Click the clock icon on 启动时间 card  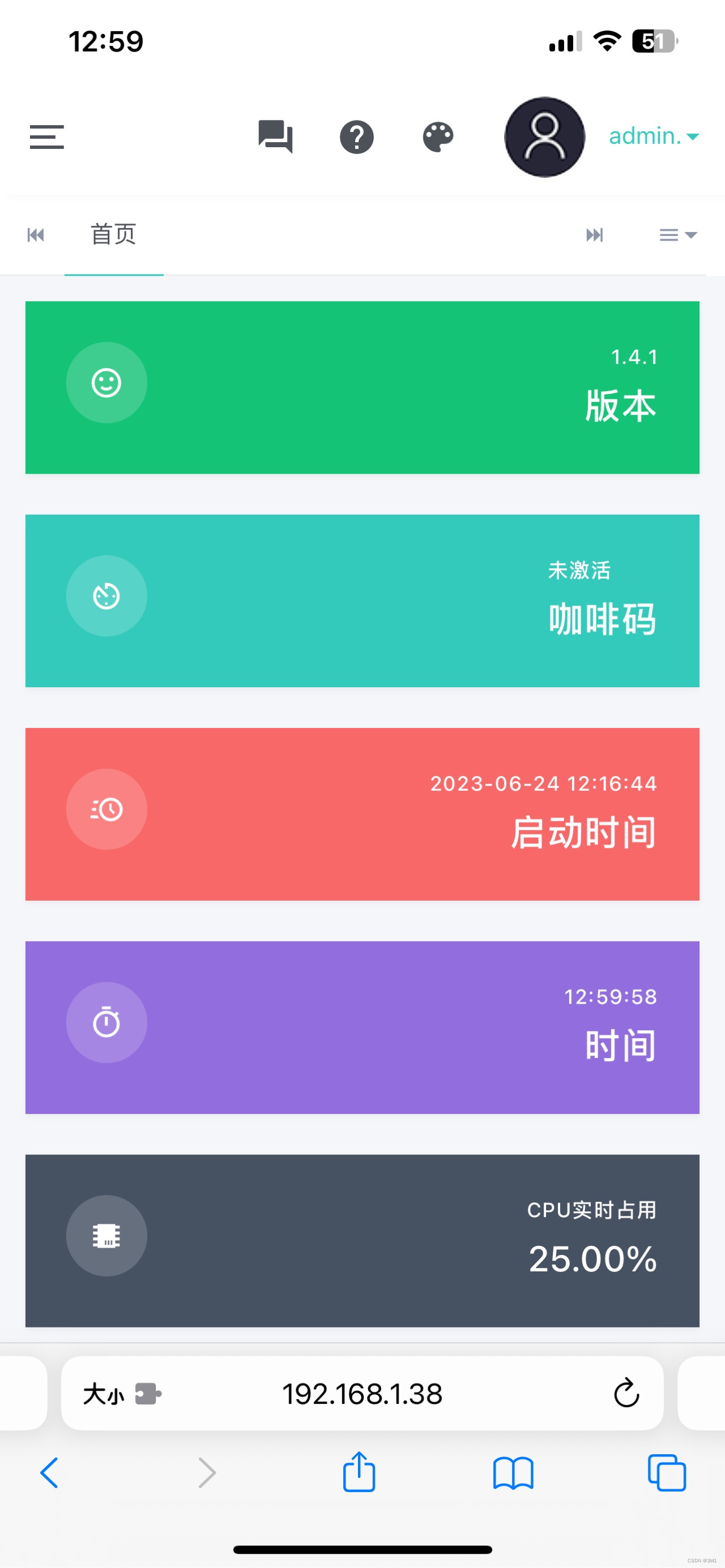(x=106, y=809)
